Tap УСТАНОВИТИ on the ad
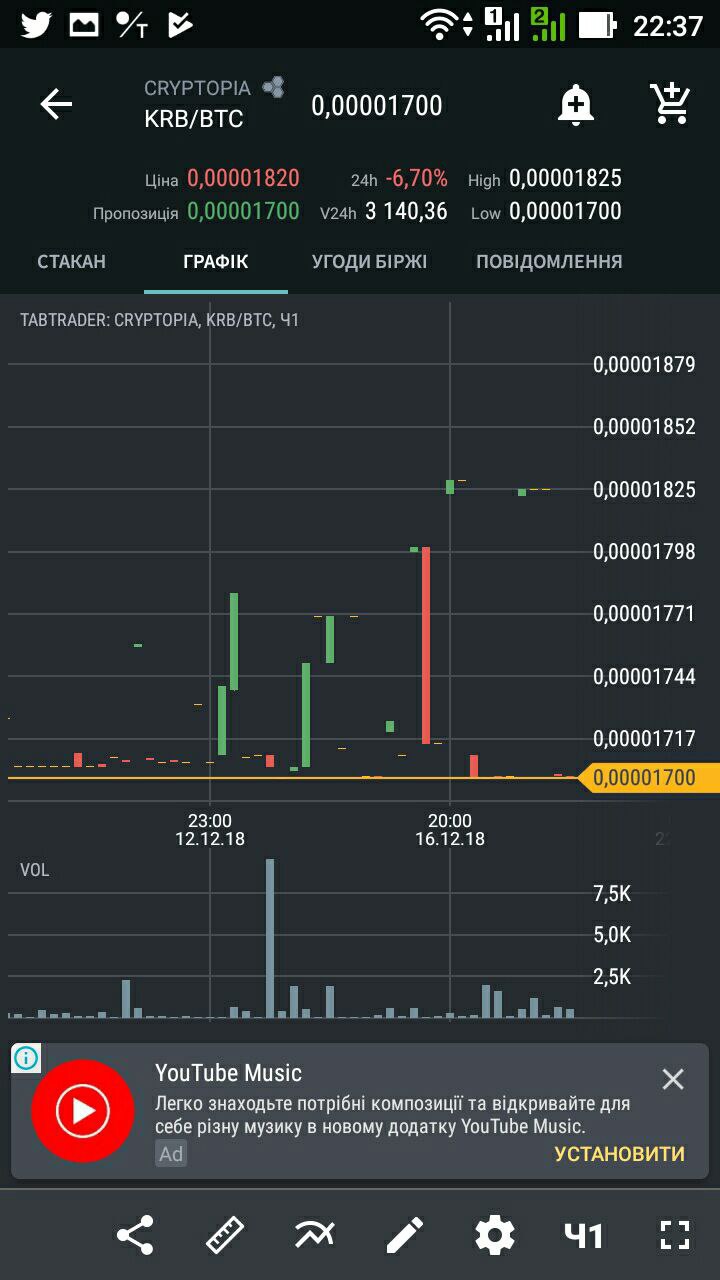 [619, 1154]
